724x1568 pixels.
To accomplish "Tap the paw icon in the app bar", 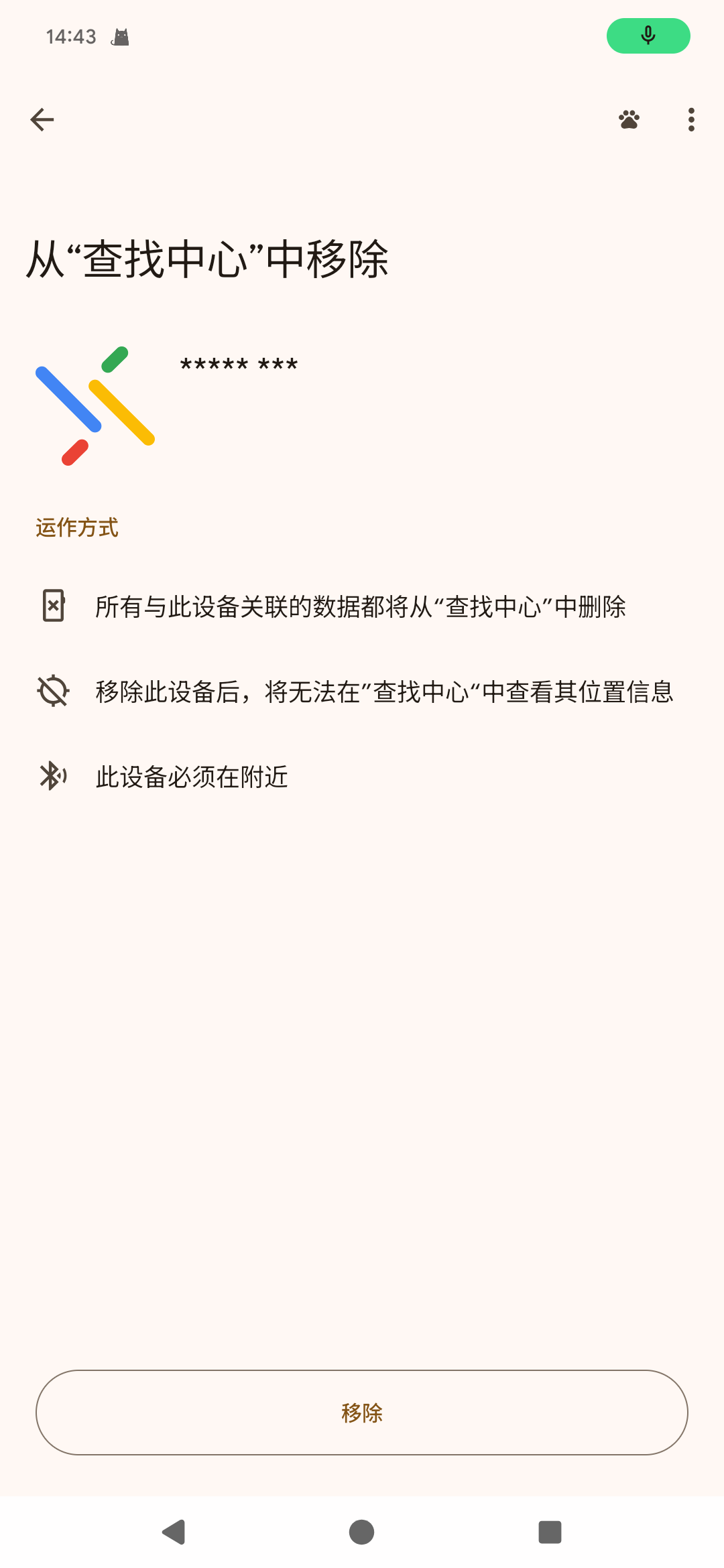I will click(629, 120).
